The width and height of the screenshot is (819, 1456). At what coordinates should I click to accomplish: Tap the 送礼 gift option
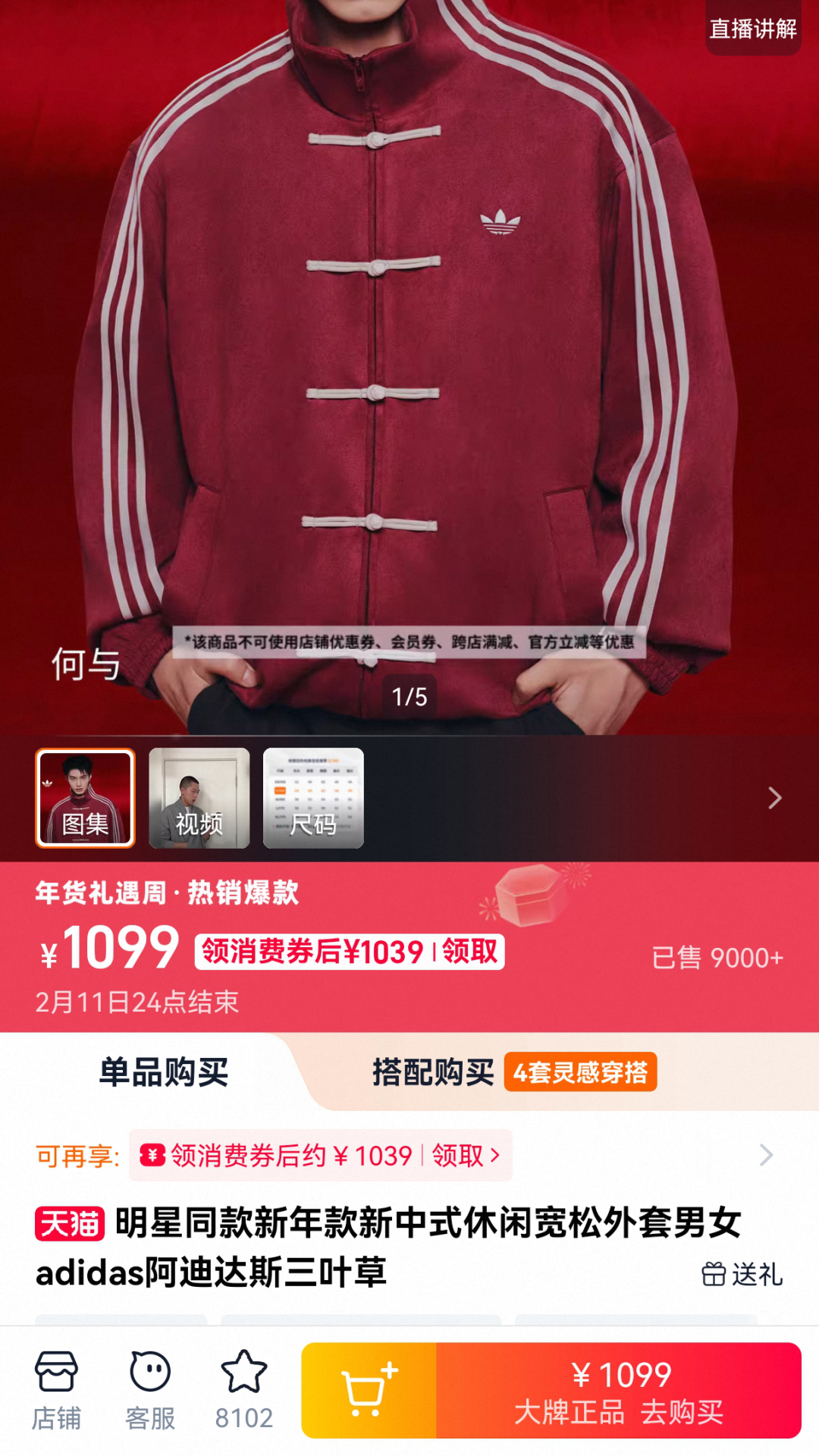[x=742, y=1274]
